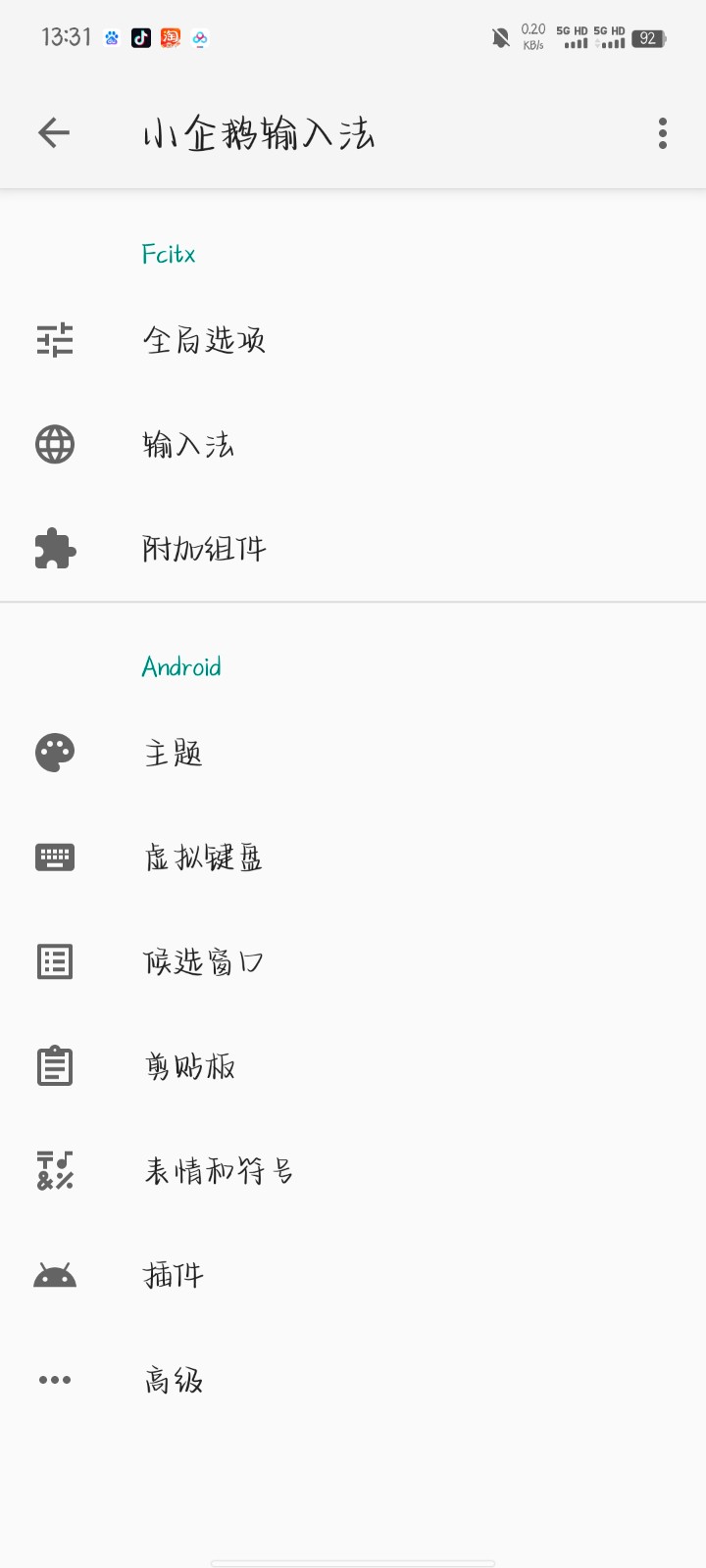Open the 主题 settings entry
706x1568 pixels.
click(x=175, y=753)
